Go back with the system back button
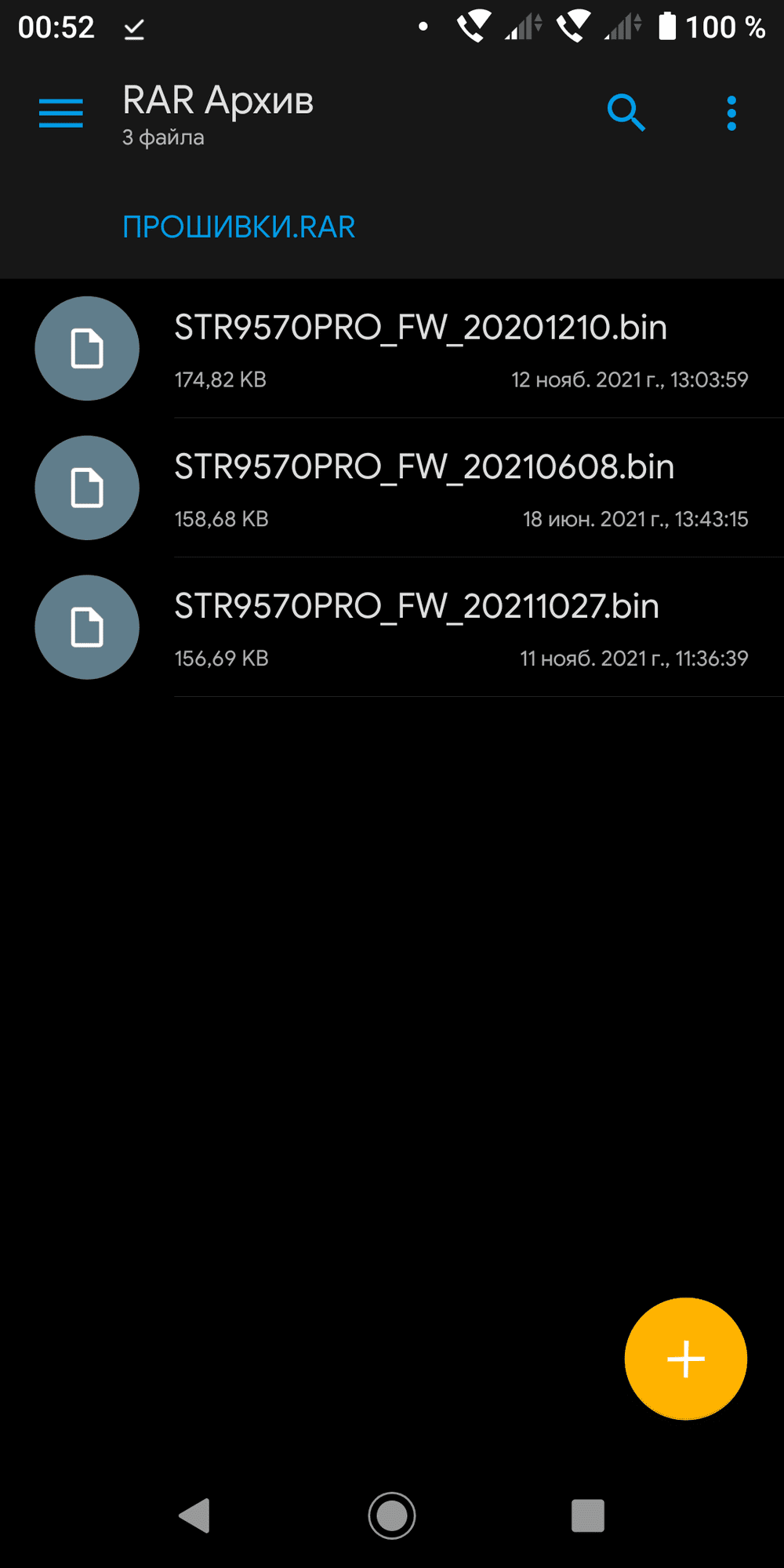This screenshot has width=784, height=1568. click(194, 1515)
